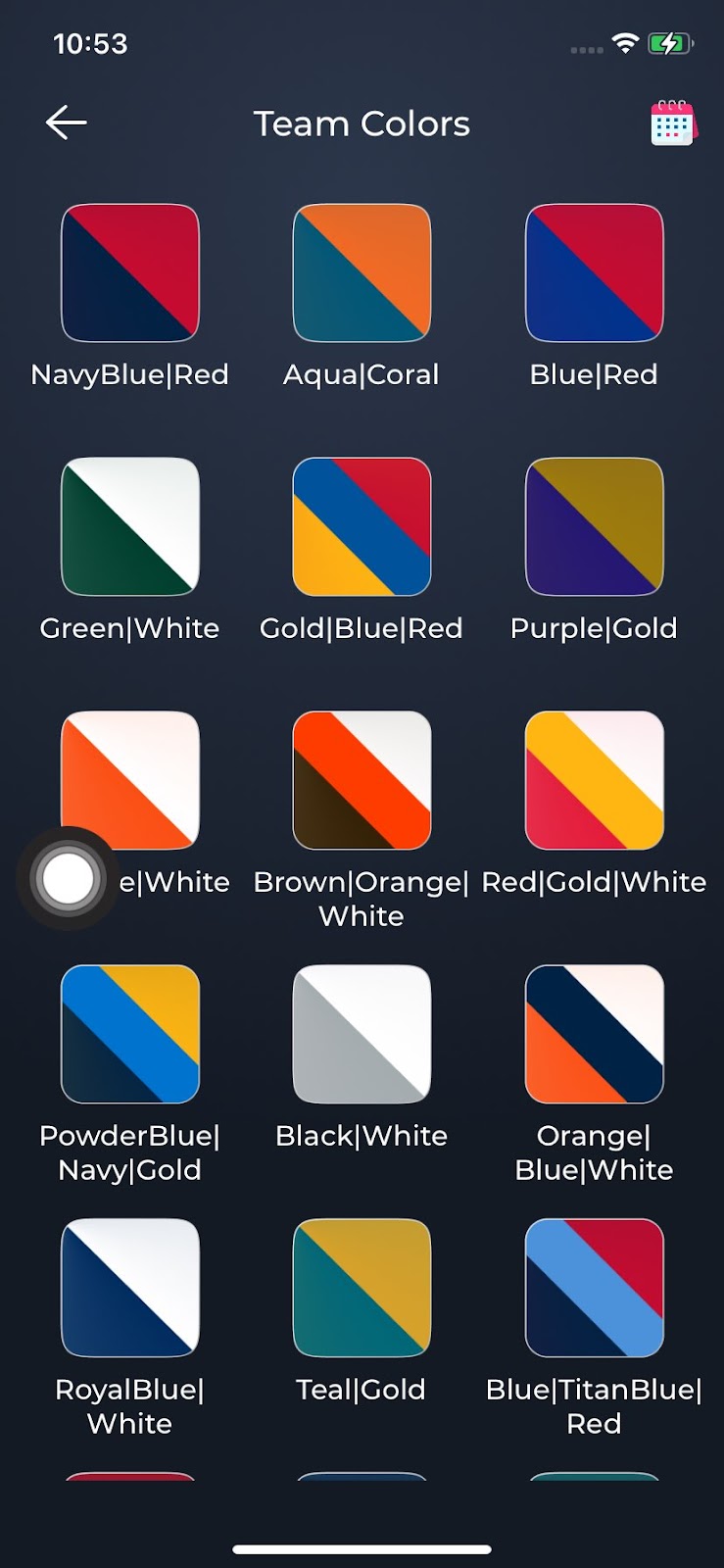
Task: Choose the Aqua|Coral team colors
Action: (x=362, y=272)
